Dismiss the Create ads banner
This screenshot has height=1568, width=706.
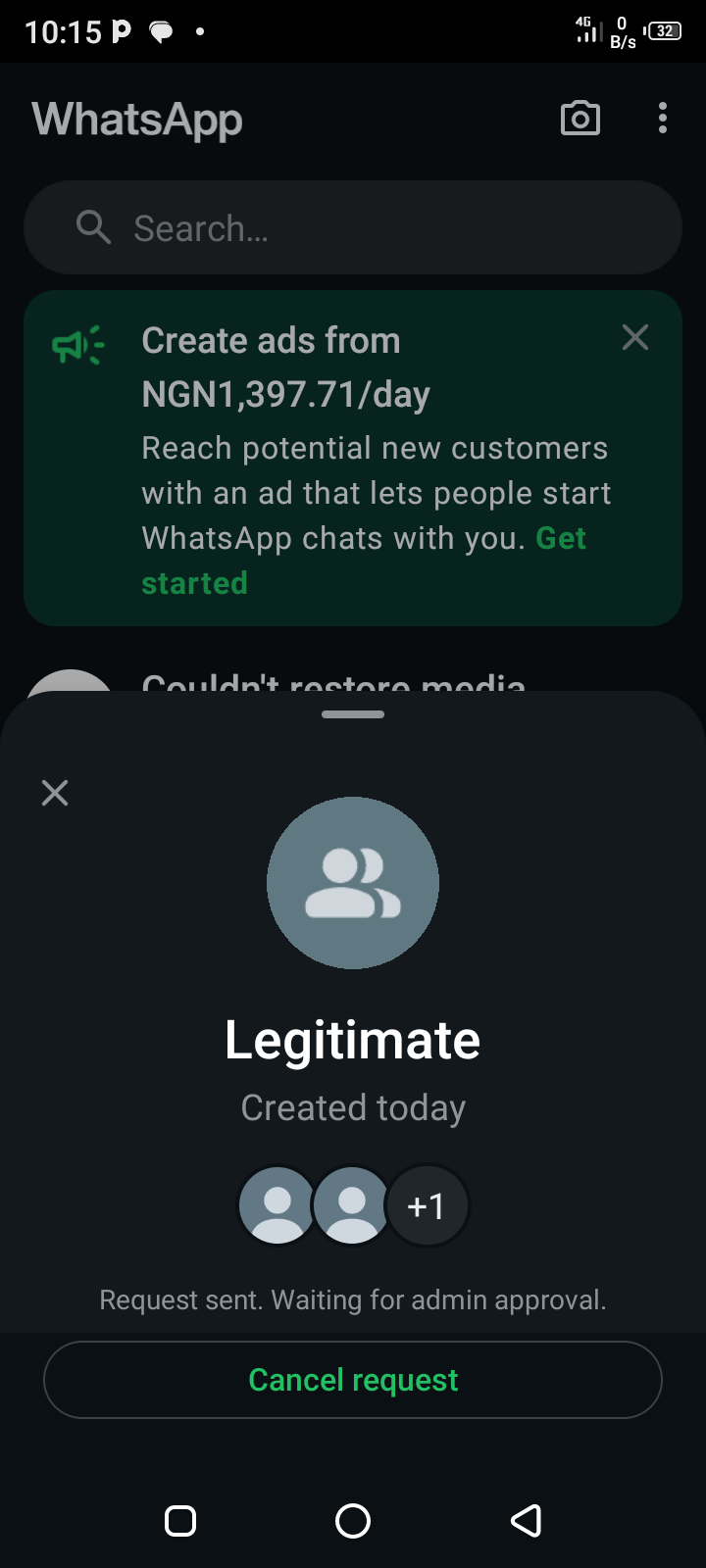coord(635,338)
